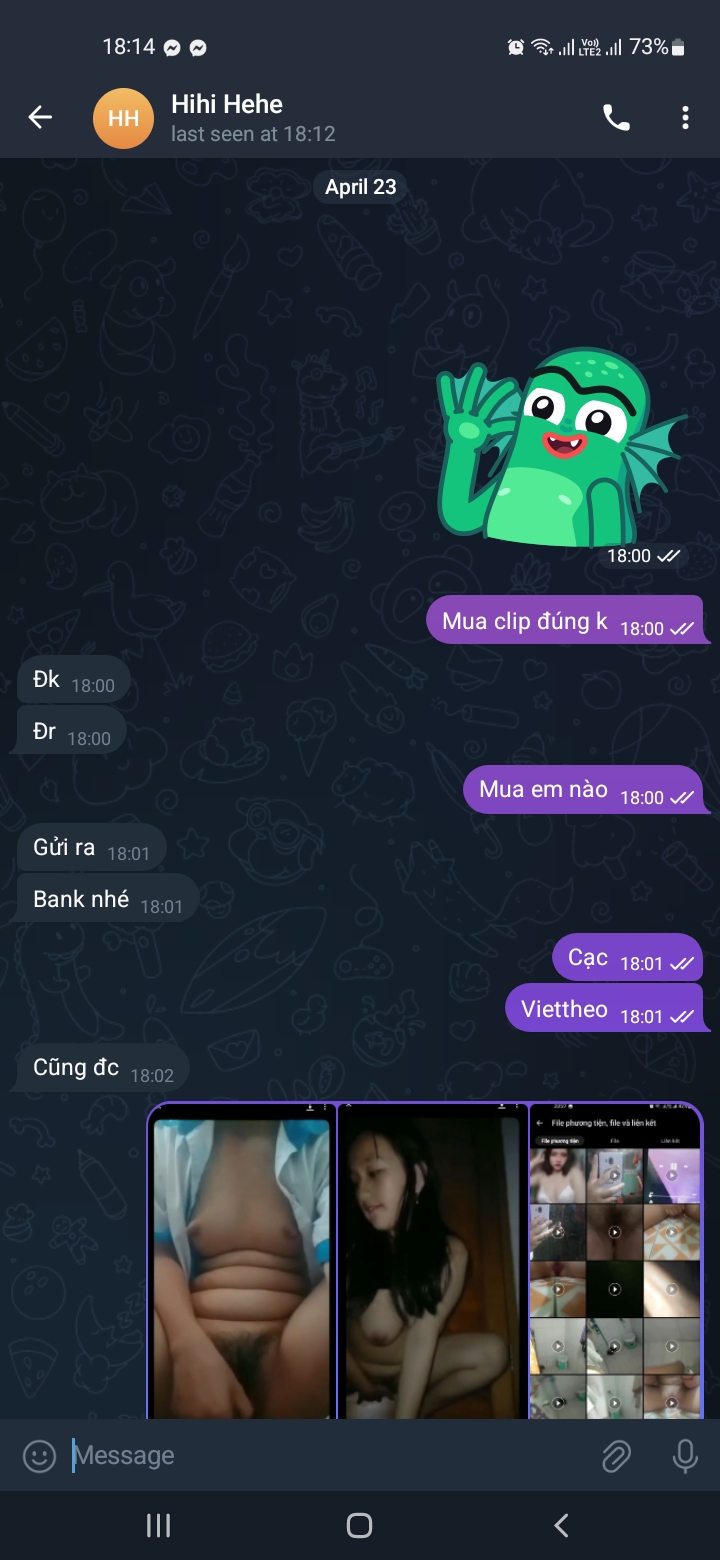Start a voice call with Hihi Hehe
720x1560 pixels.
pyautogui.click(x=616, y=118)
